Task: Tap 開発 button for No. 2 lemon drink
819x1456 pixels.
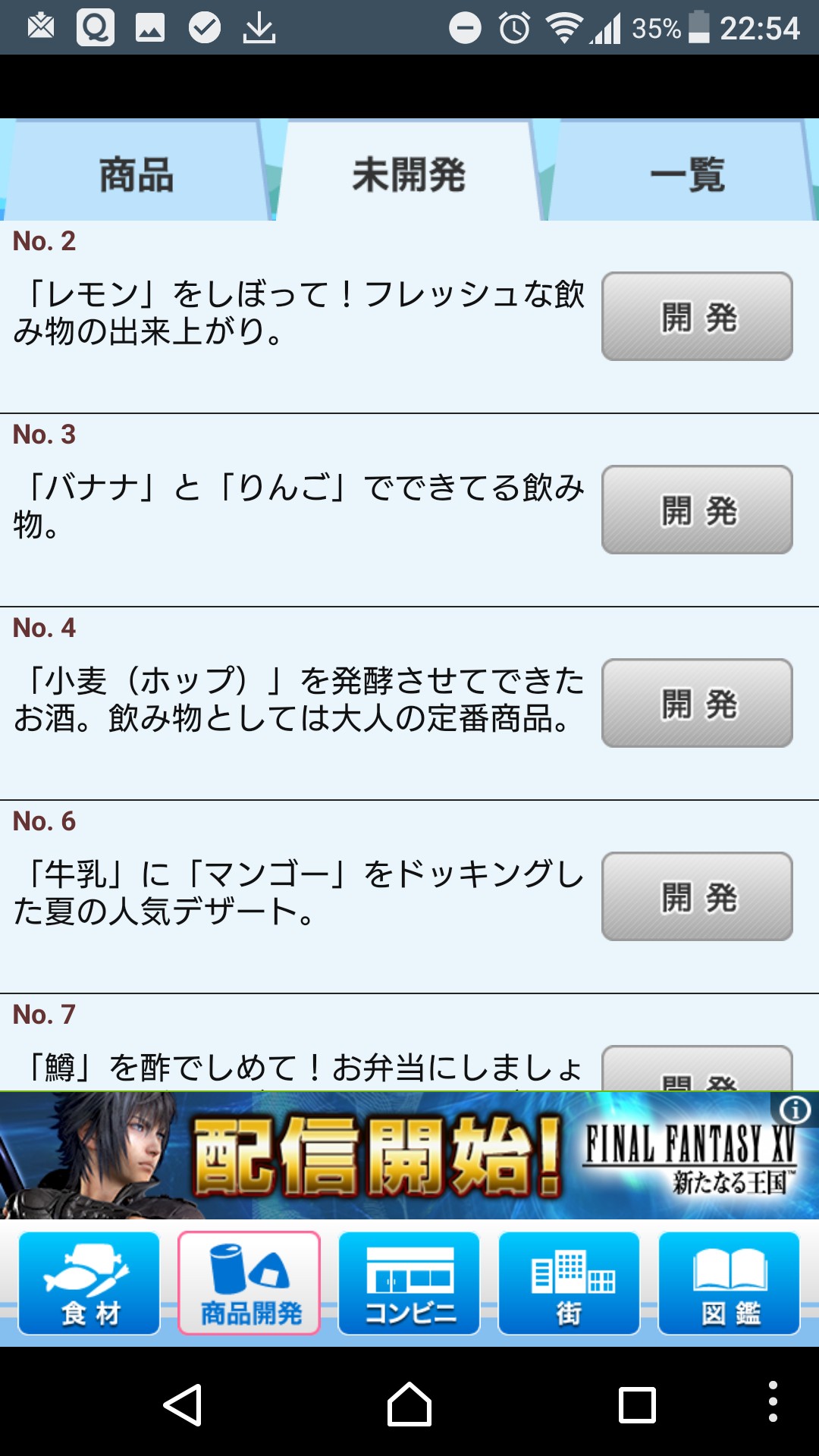Action: coord(697,316)
